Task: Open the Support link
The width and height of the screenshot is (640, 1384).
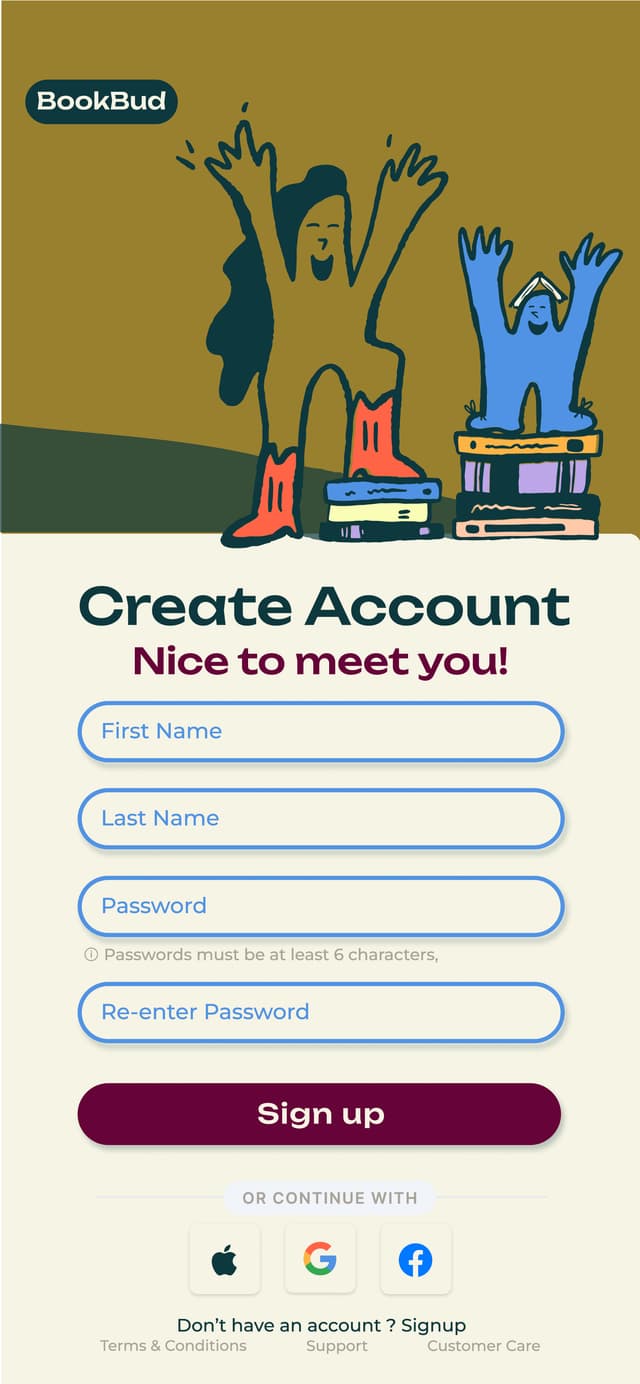Action: click(337, 1346)
